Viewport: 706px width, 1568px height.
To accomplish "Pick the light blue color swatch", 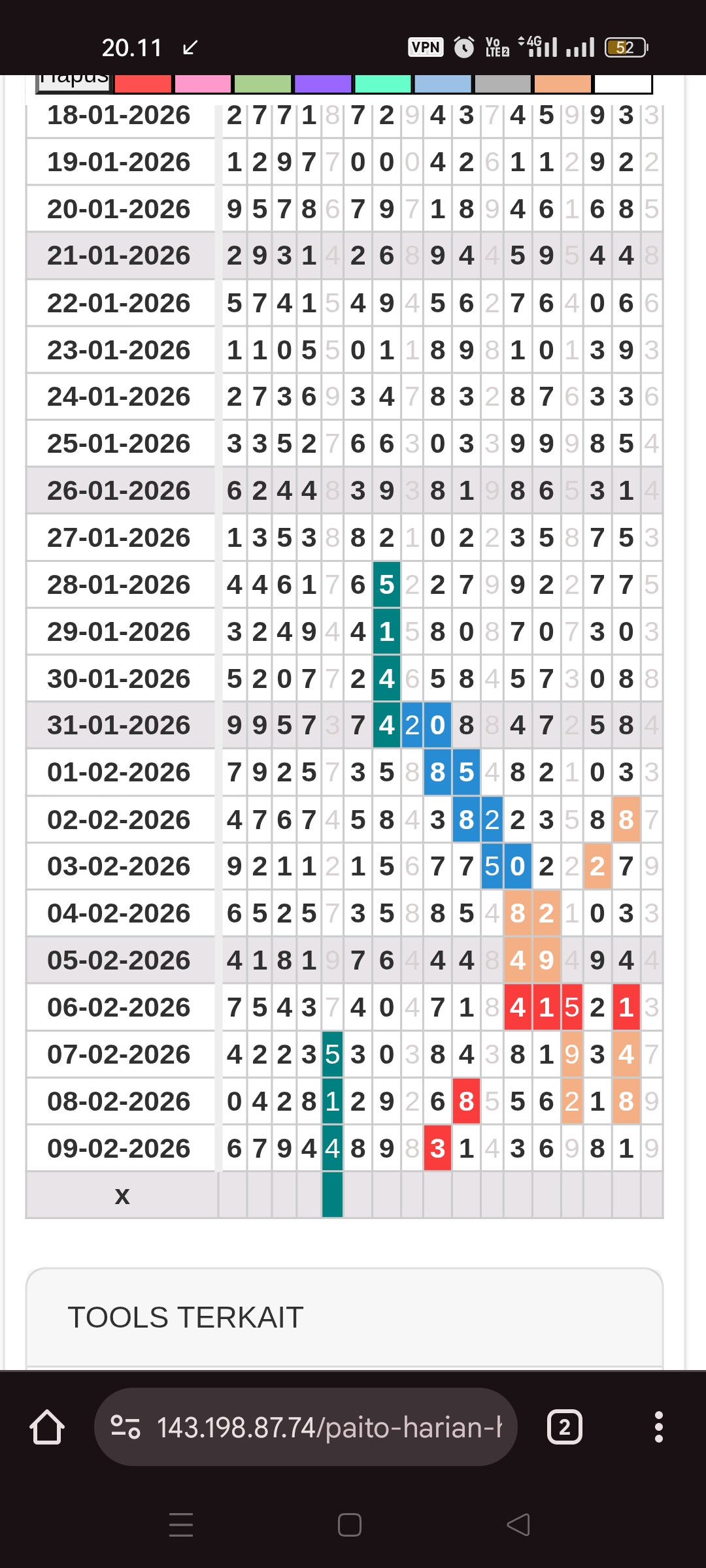I will pyautogui.click(x=443, y=84).
